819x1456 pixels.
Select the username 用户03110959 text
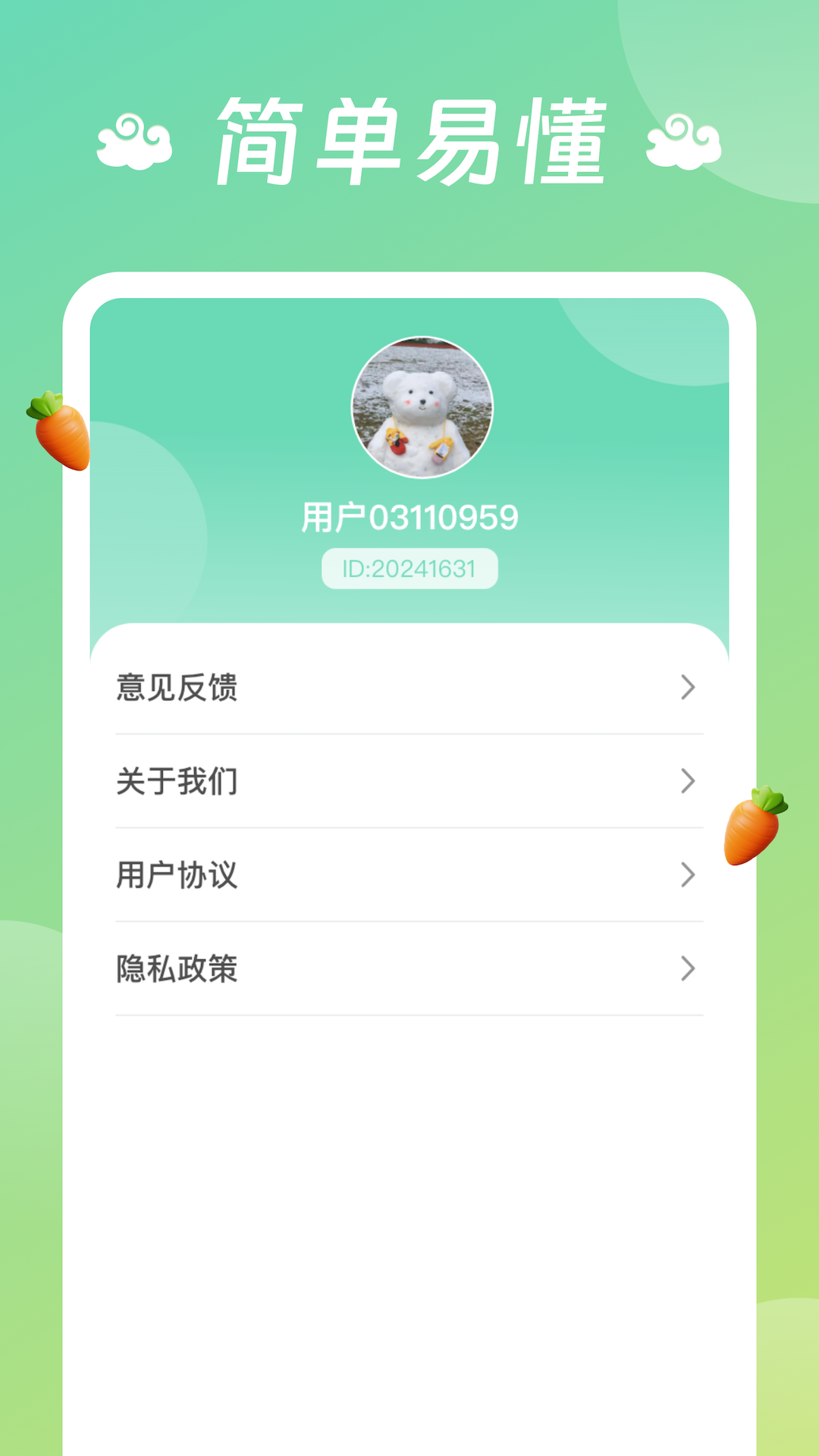click(x=409, y=516)
